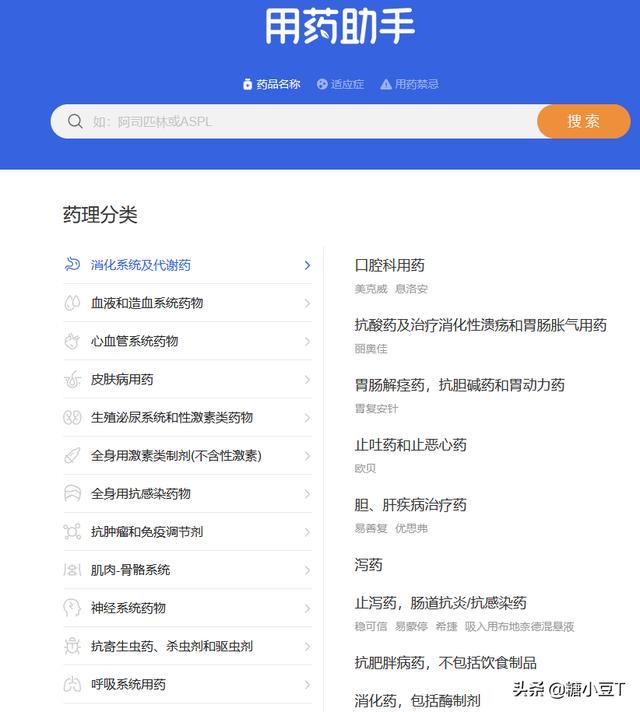This screenshot has height=712, width=640.
Task: Open the 口腔科用药 subcategory
Action: (x=390, y=265)
